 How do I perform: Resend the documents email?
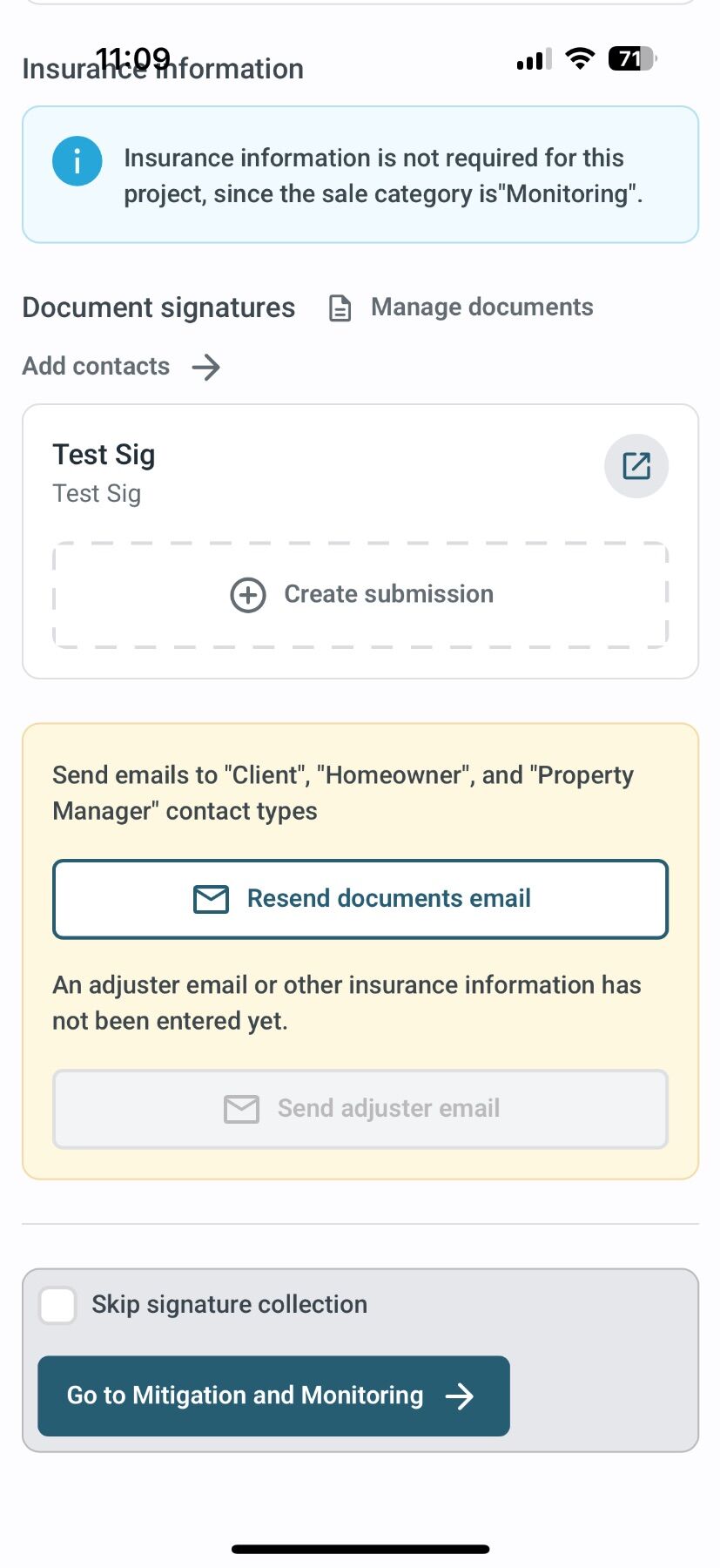[x=360, y=899]
